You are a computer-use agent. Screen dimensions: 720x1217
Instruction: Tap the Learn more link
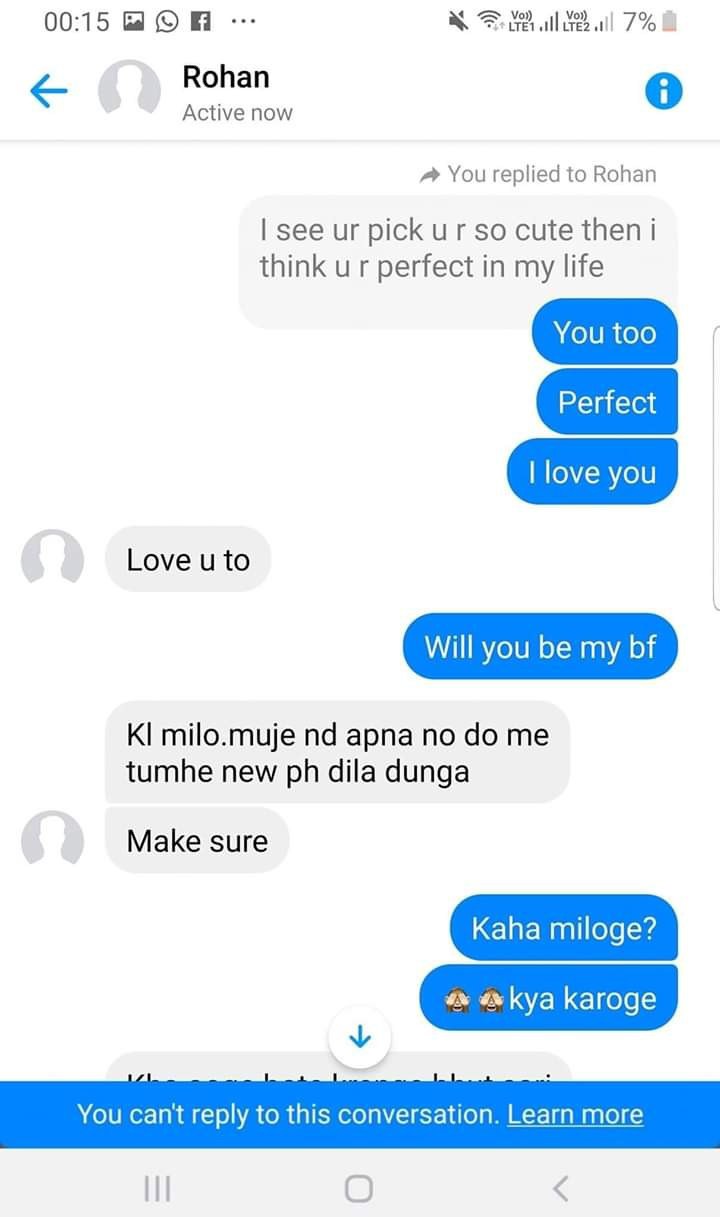tap(575, 1114)
